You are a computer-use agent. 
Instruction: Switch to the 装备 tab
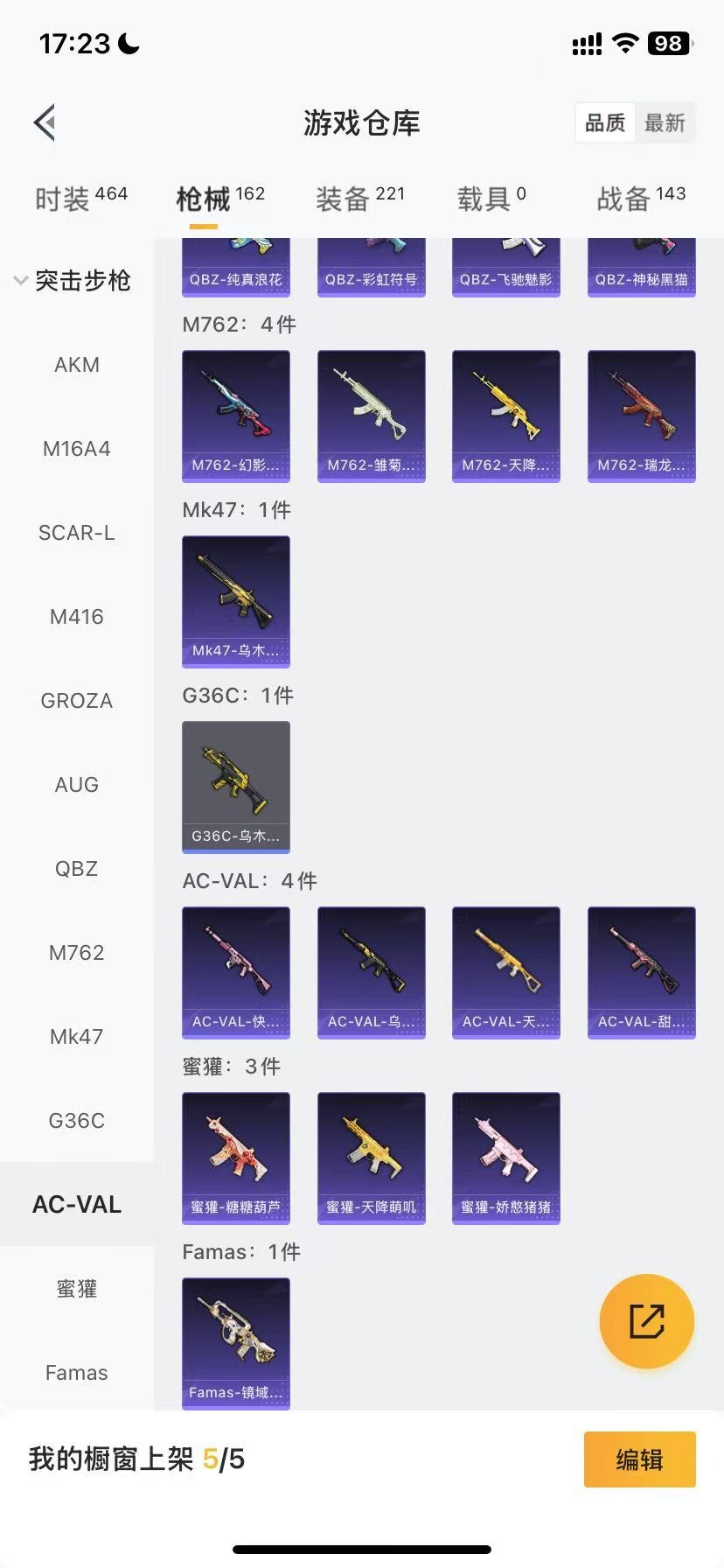coord(360,199)
